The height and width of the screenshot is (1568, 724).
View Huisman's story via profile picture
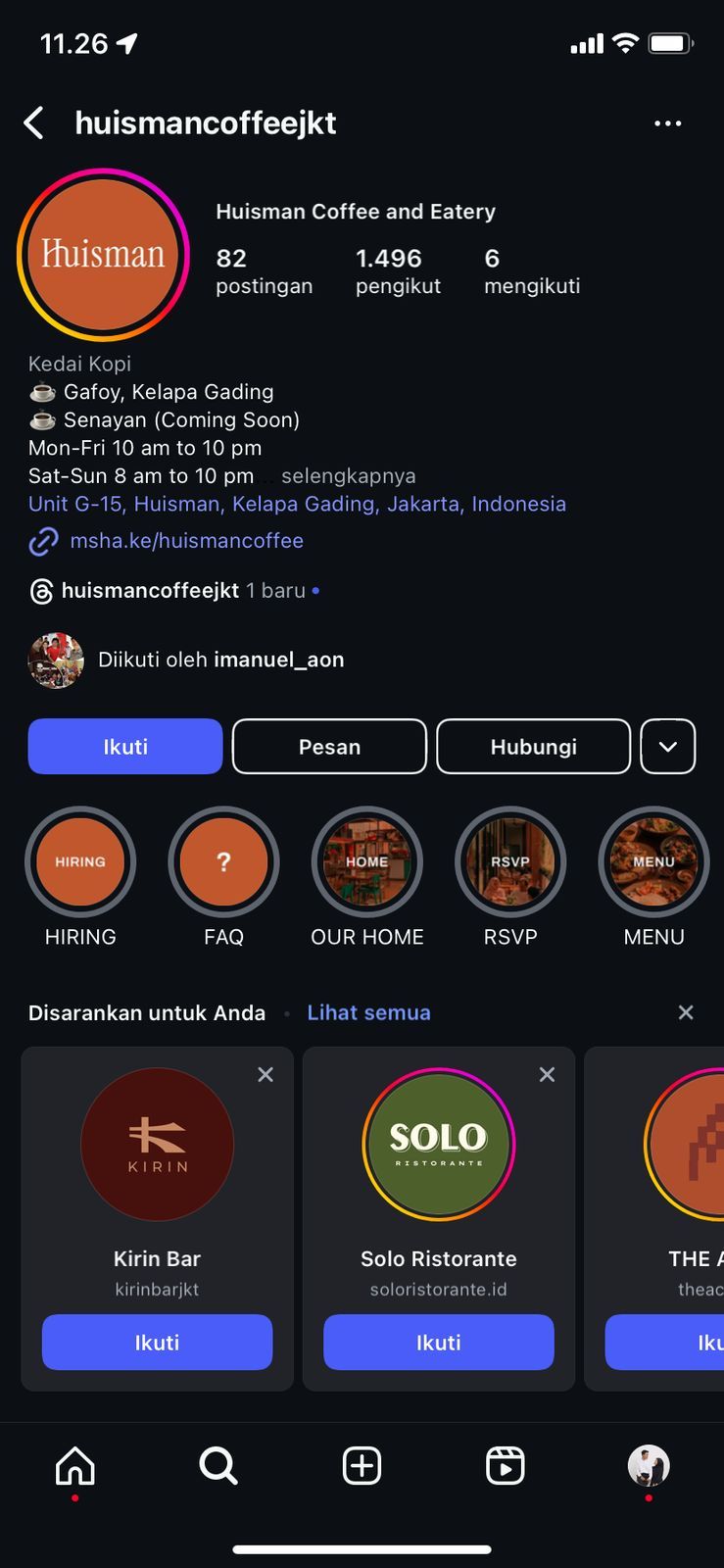coord(103,255)
